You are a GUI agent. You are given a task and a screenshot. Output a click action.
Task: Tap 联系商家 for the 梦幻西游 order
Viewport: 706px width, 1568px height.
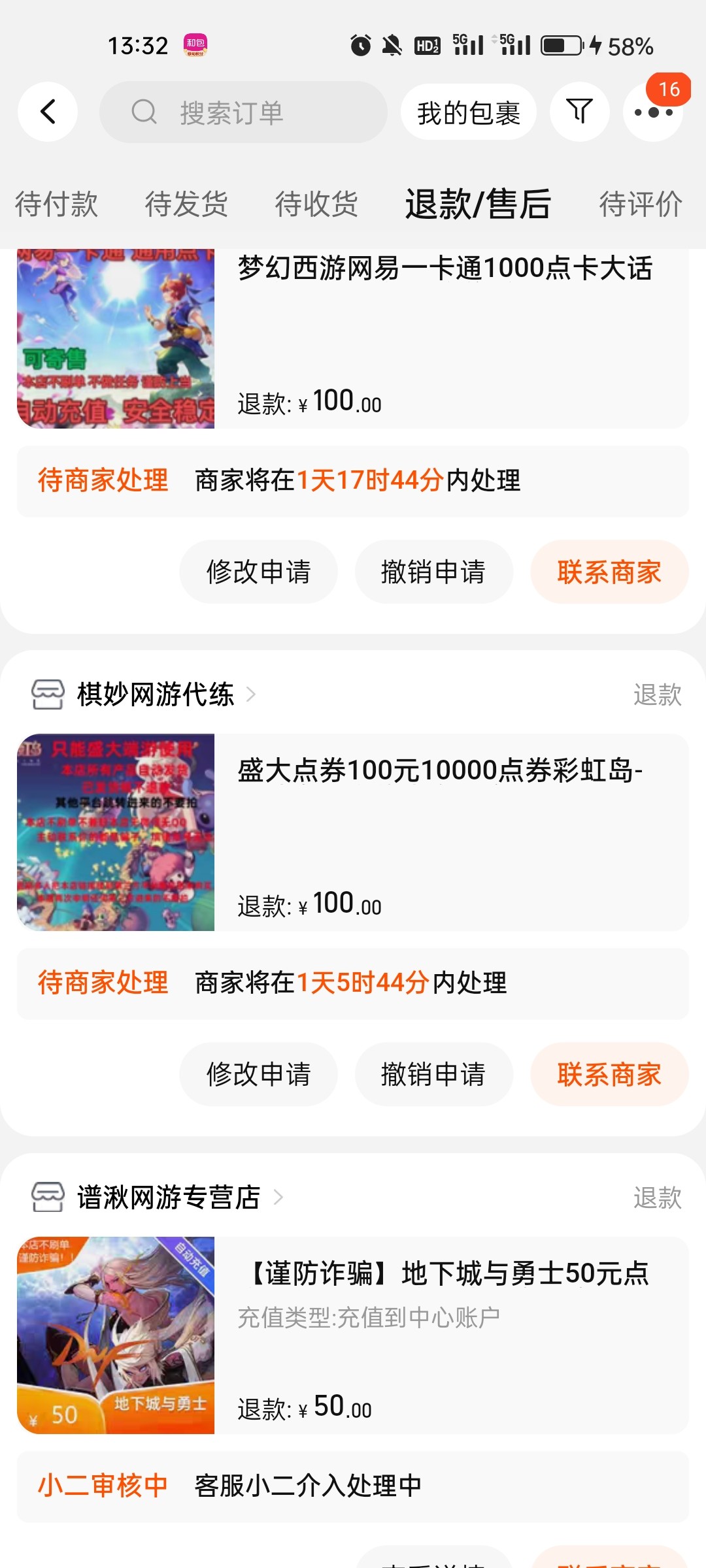(x=609, y=572)
